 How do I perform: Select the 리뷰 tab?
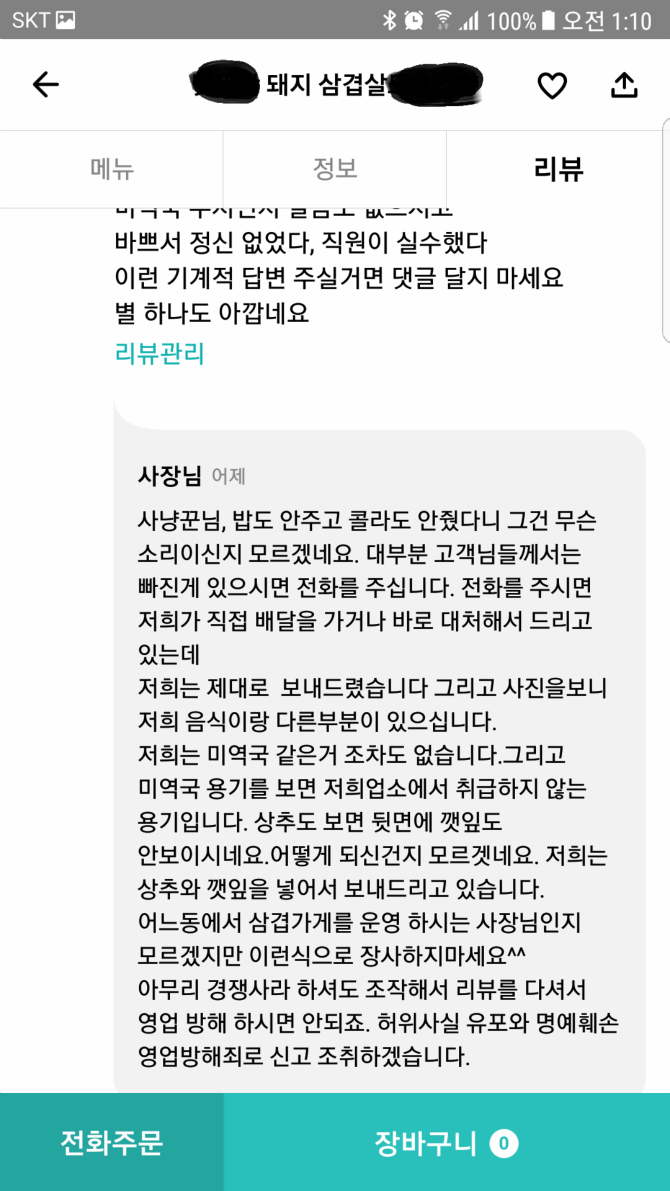click(x=558, y=168)
